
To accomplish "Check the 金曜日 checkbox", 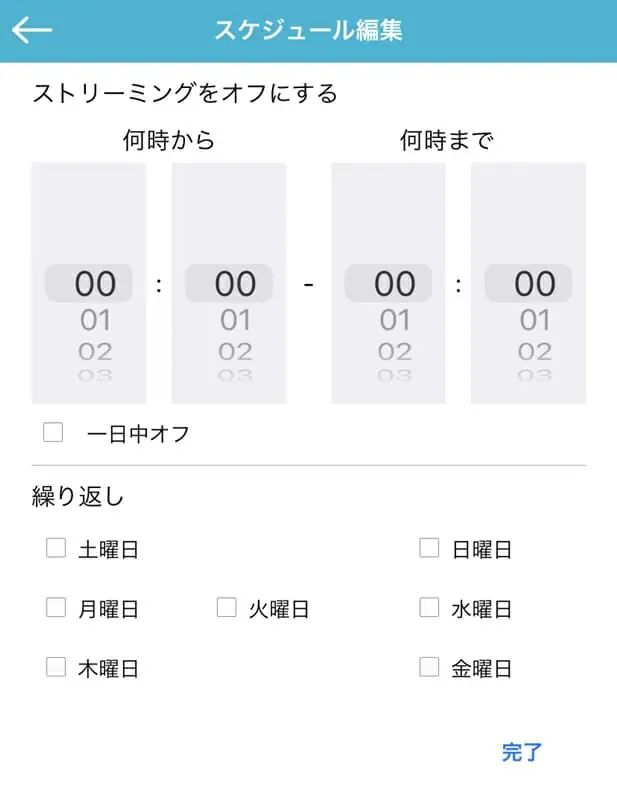I will (429, 667).
